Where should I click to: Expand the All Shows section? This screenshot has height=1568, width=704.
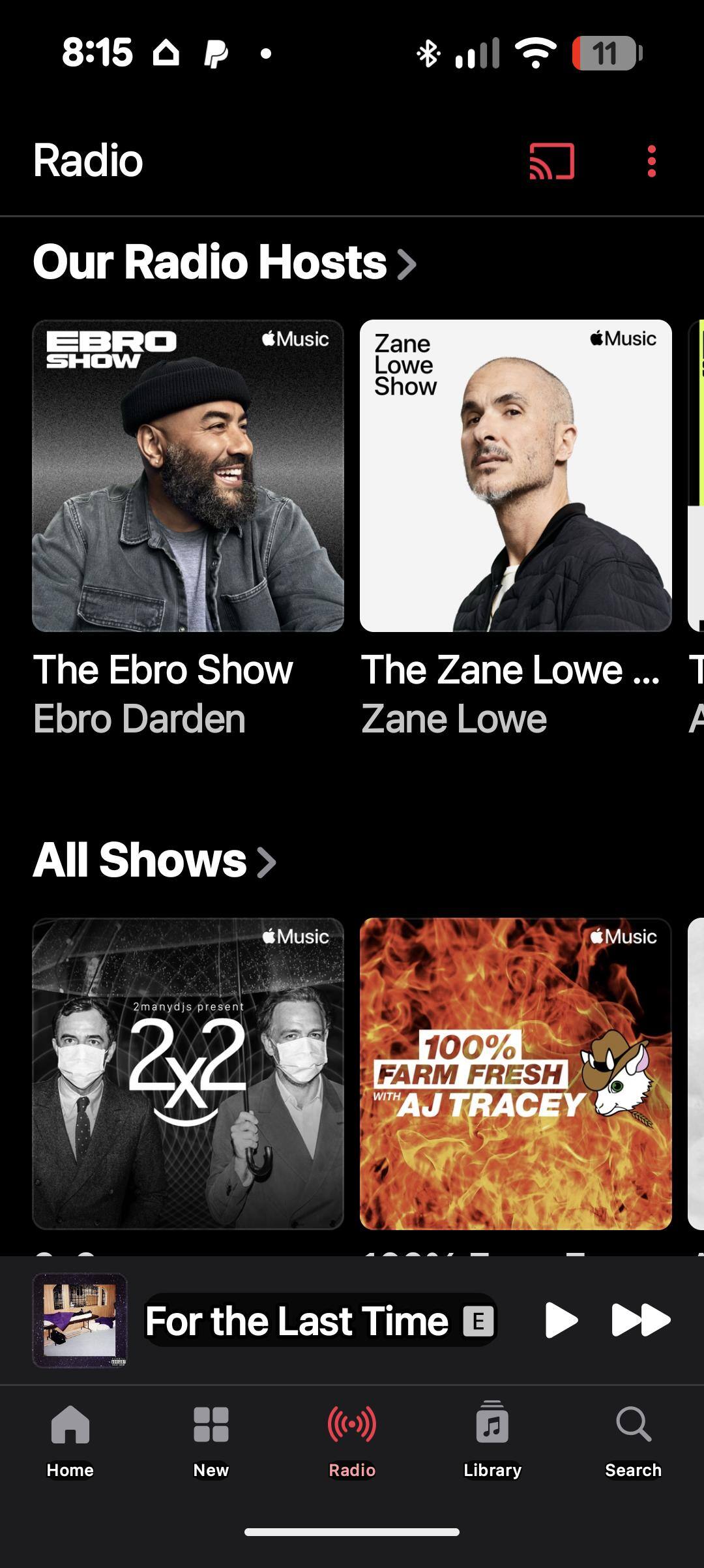point(155,860)
